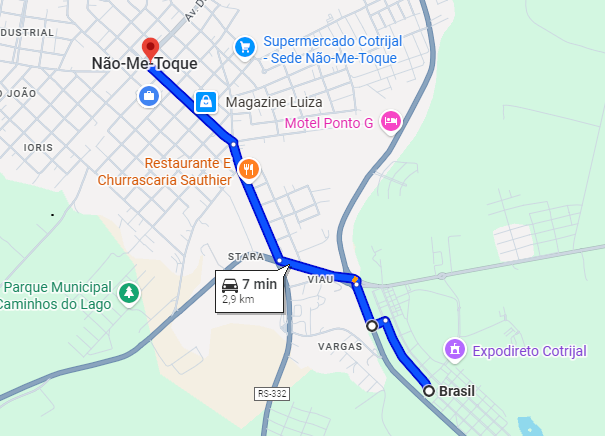Open the Motel Ponto G marker
Image resolution: width=605 pixels, height=436 pixels.
pos(390,121)
